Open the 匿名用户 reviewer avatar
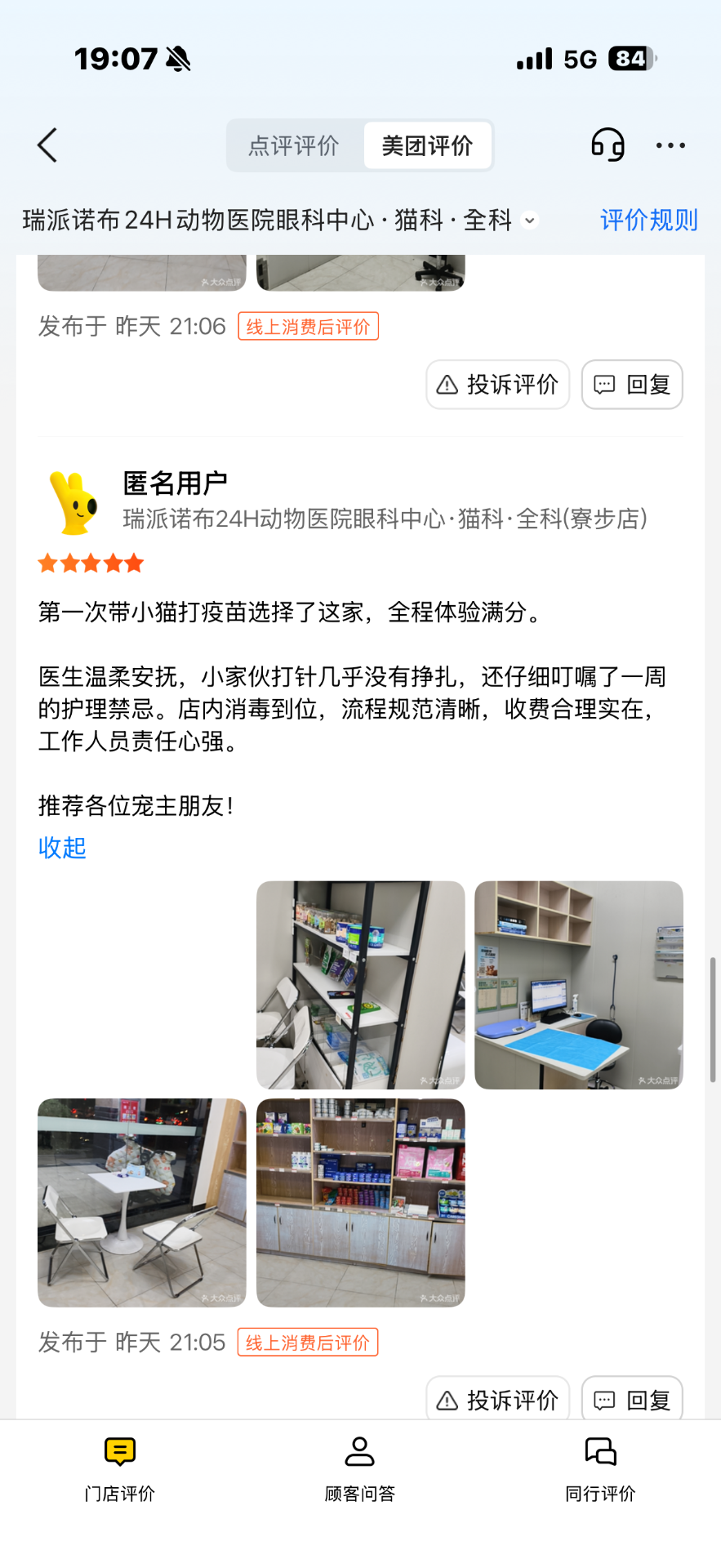Viewport: 721px width, 1568px height. click(x=74, y=503)
